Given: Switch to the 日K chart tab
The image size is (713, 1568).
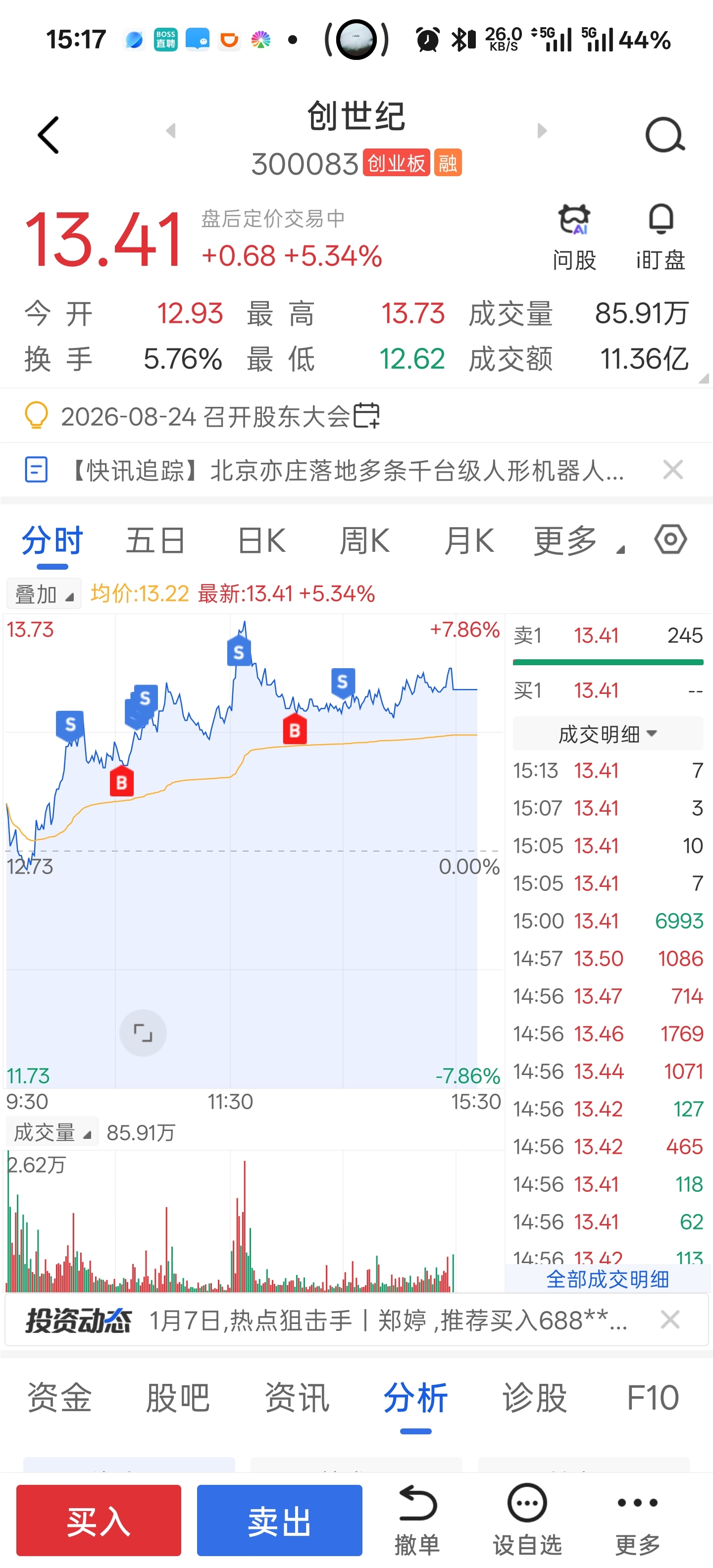Looking at the screenshot, I should (x=261, y=540).
